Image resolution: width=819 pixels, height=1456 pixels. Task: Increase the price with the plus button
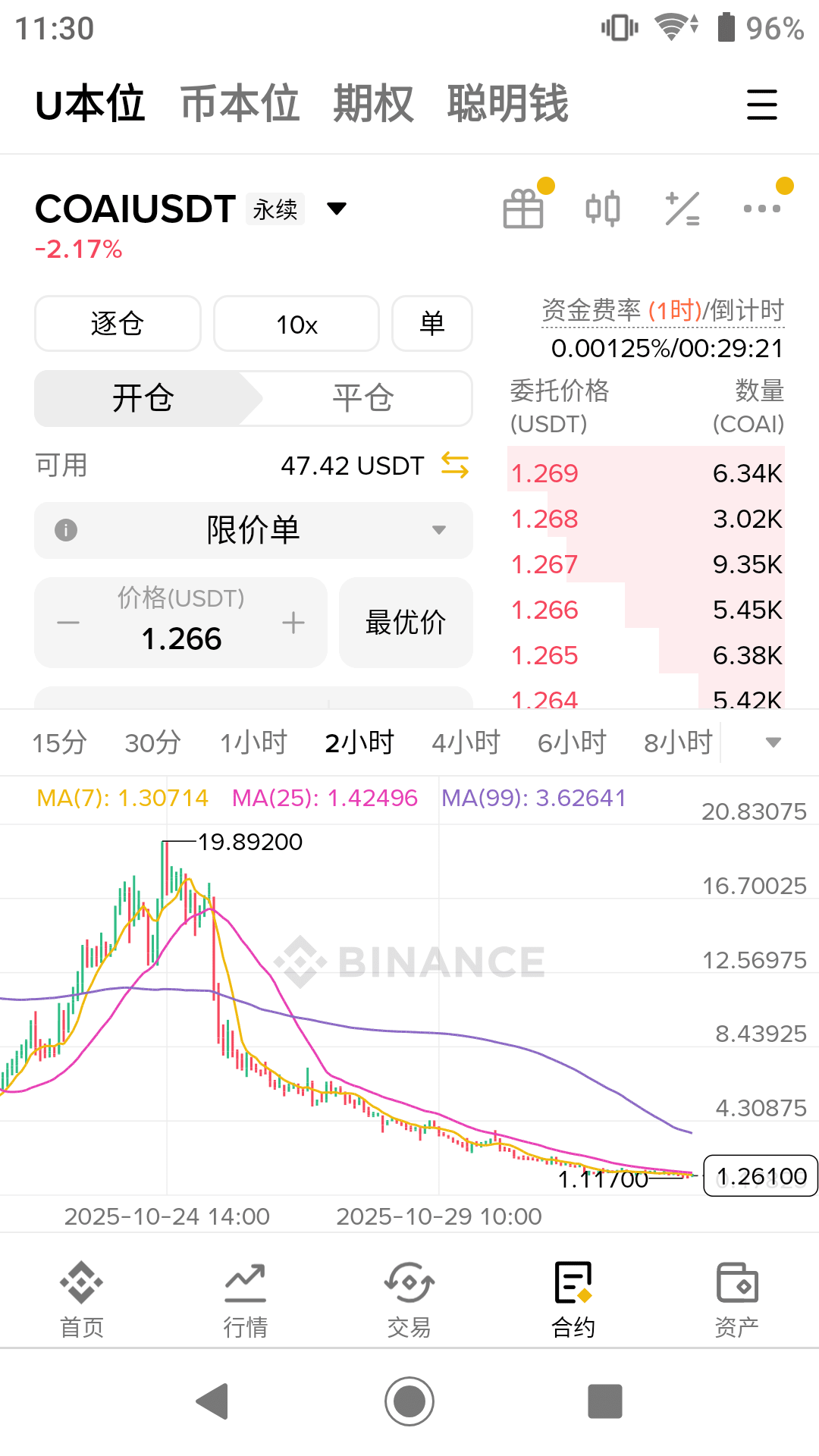[x=293, y=623]
